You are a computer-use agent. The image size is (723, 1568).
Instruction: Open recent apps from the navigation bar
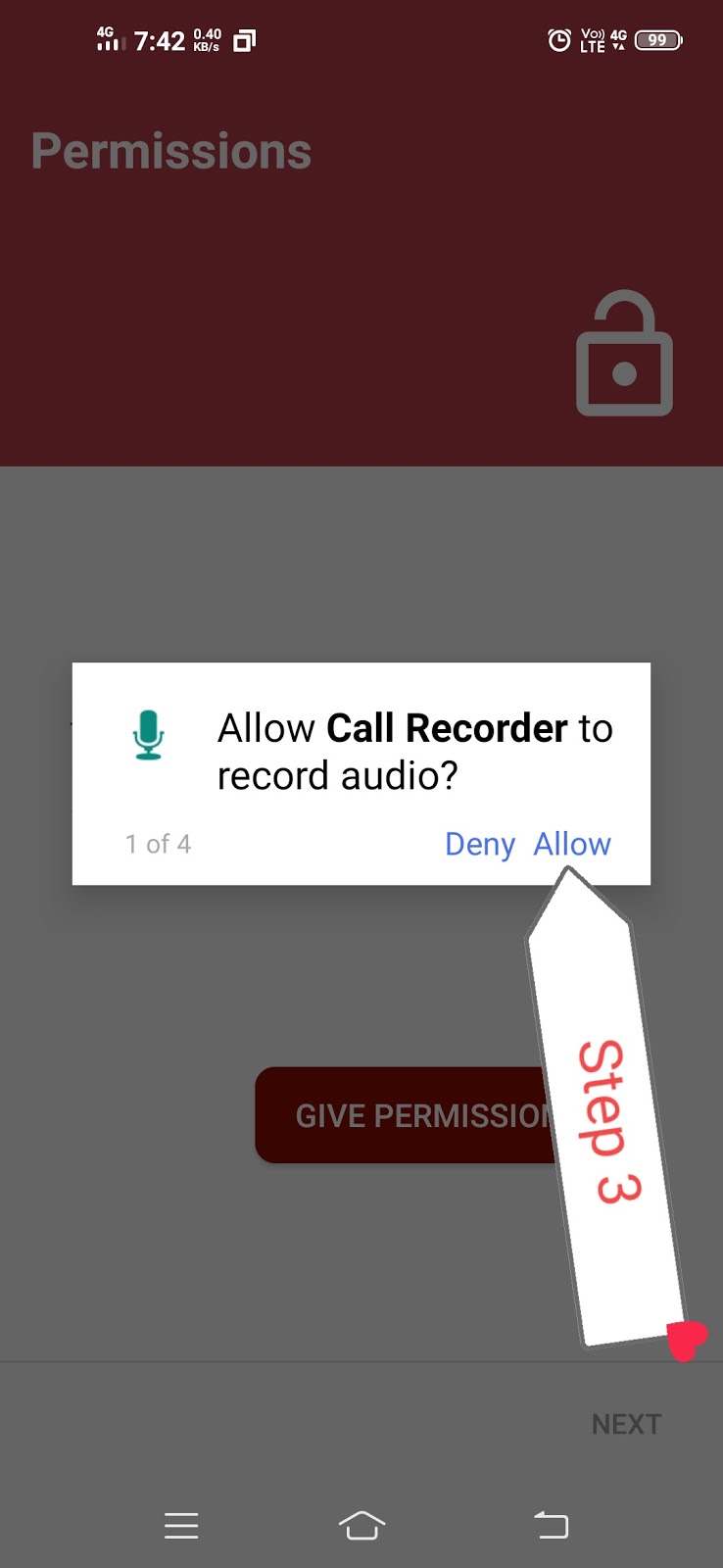[181, 1526]
